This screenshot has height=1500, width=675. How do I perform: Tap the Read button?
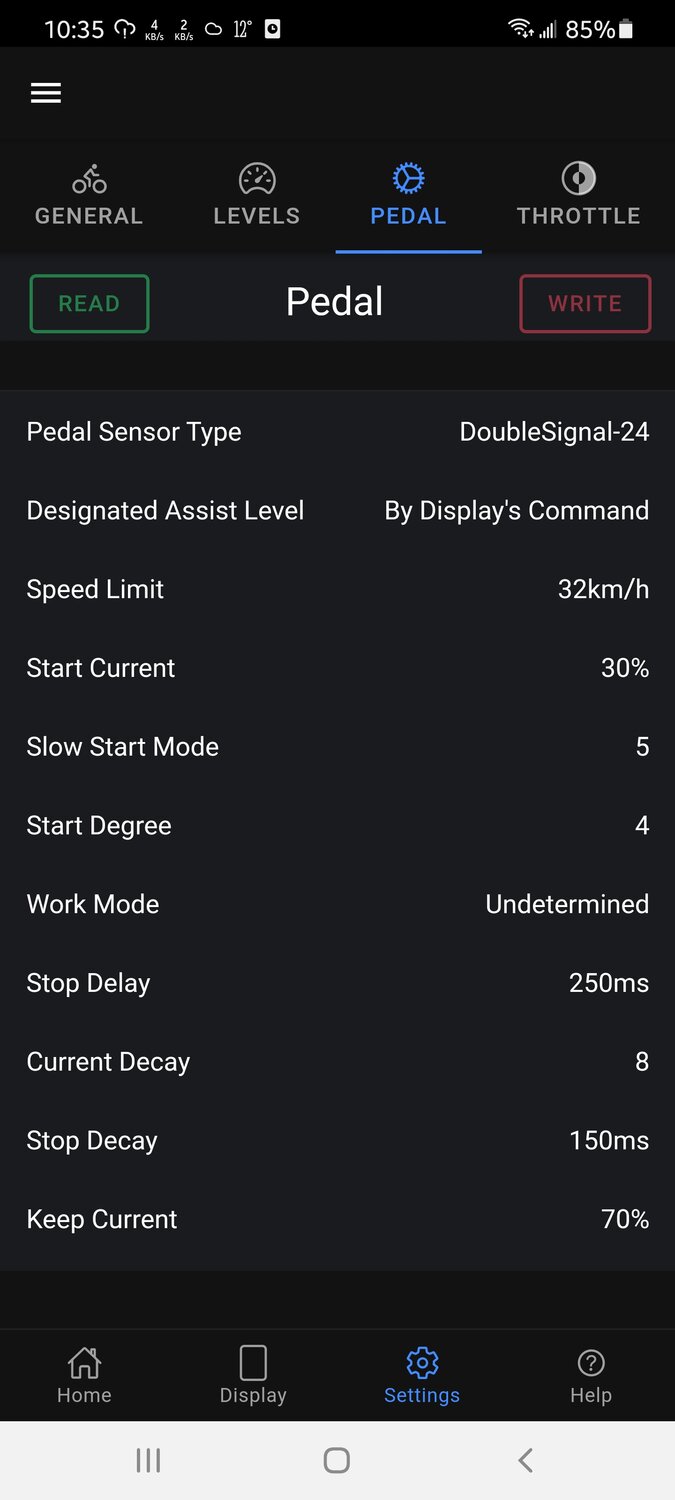point(89,303)
